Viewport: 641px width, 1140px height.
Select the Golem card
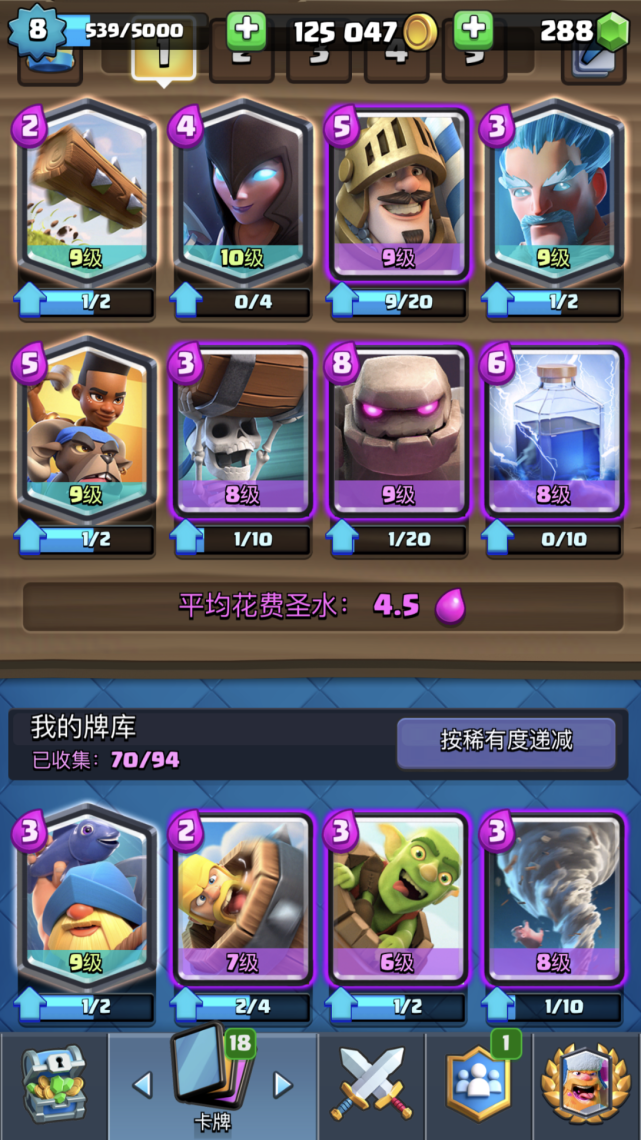pos(400,429)
